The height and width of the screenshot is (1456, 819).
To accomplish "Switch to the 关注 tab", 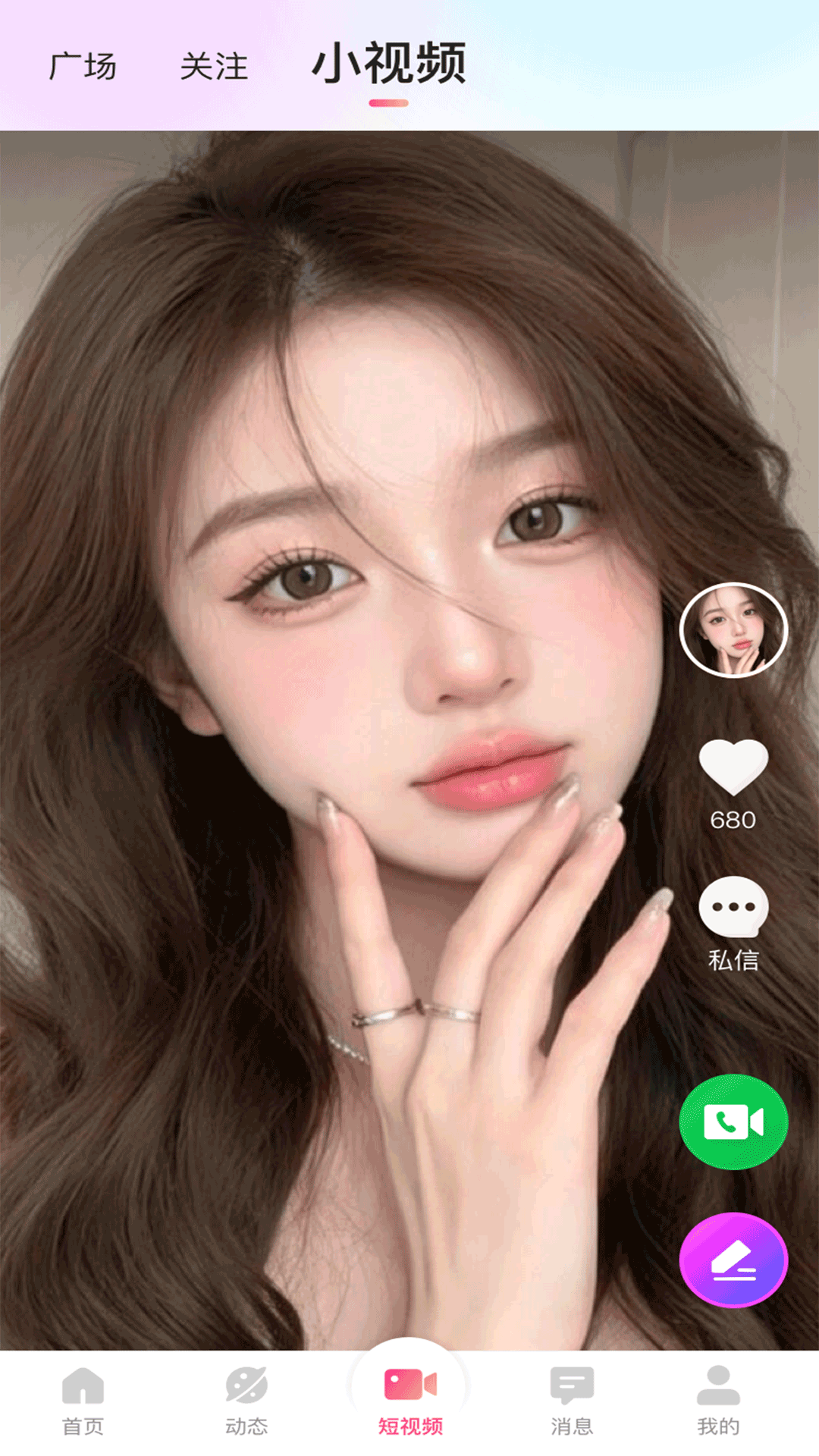I will [214, 67].
